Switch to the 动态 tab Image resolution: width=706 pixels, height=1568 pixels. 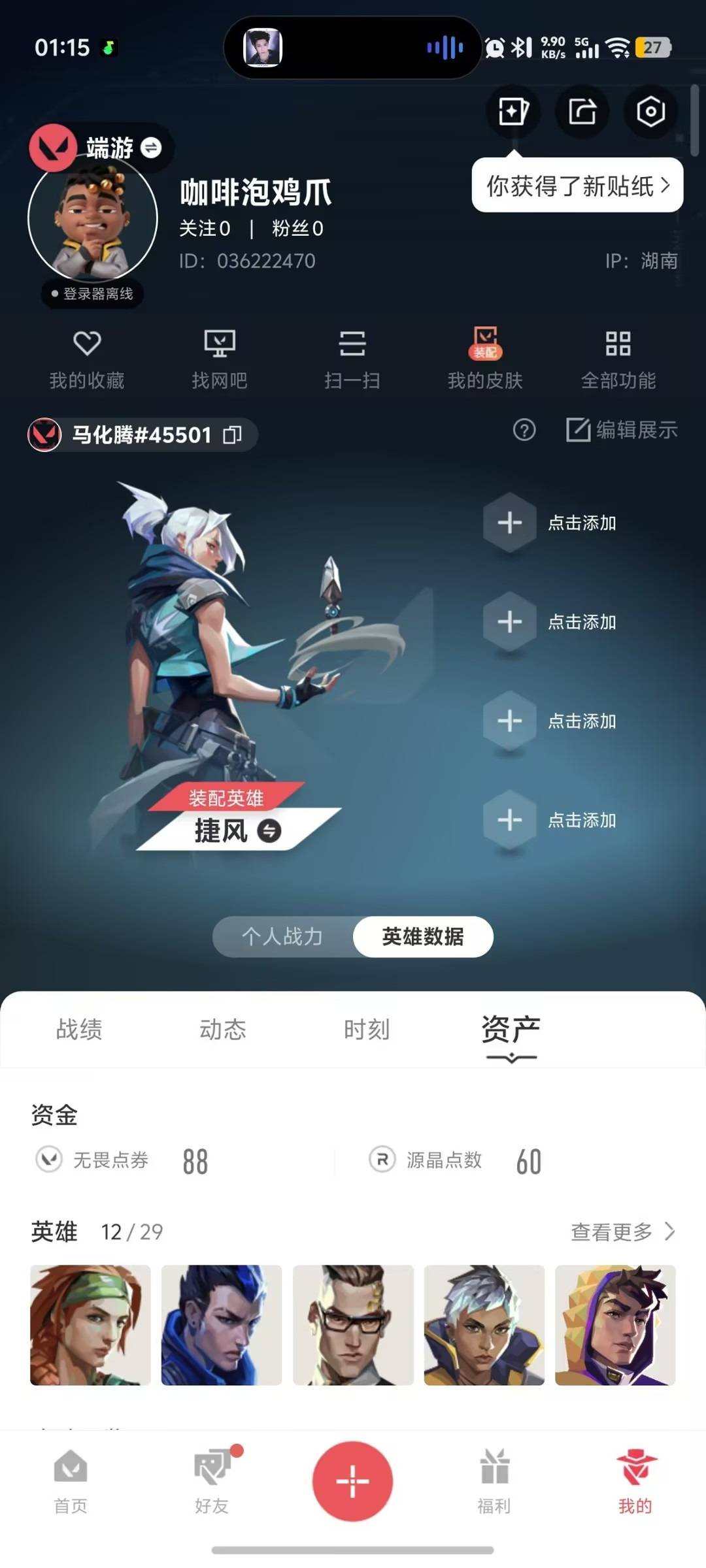click(x=223, y=1029)
